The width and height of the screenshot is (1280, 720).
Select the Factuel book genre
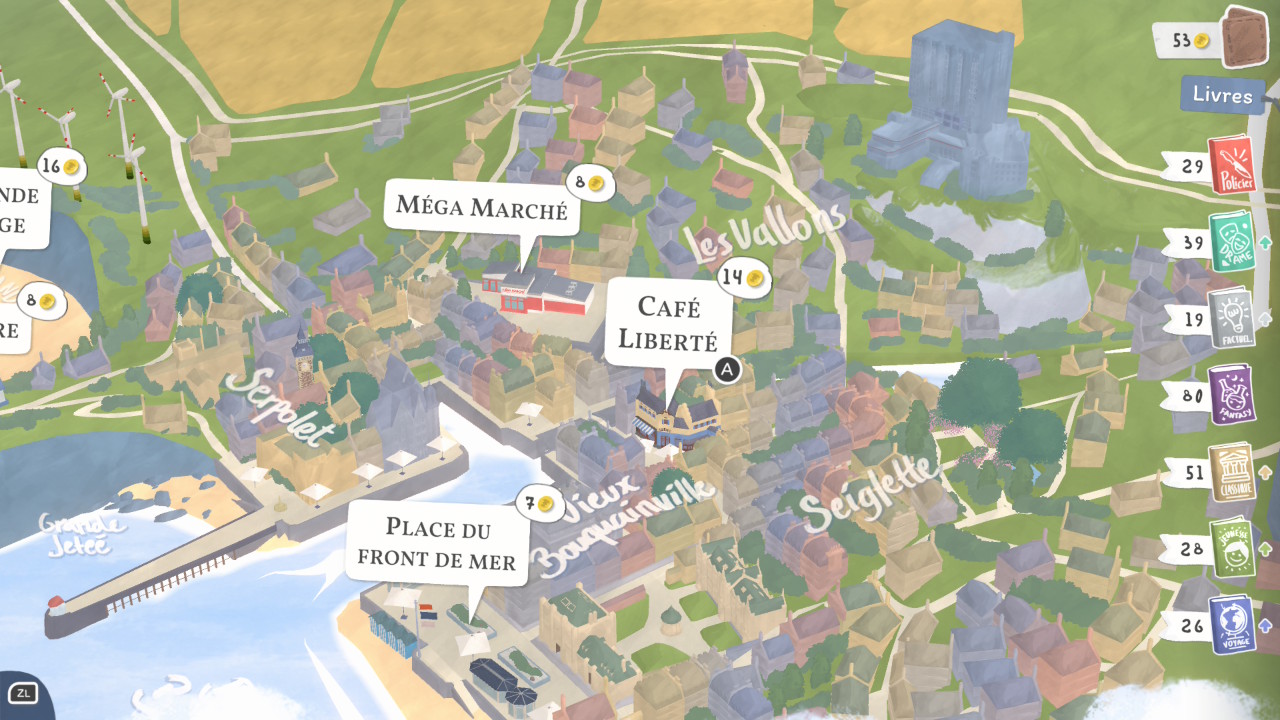pyautogui.click(x=1230, y=319)
